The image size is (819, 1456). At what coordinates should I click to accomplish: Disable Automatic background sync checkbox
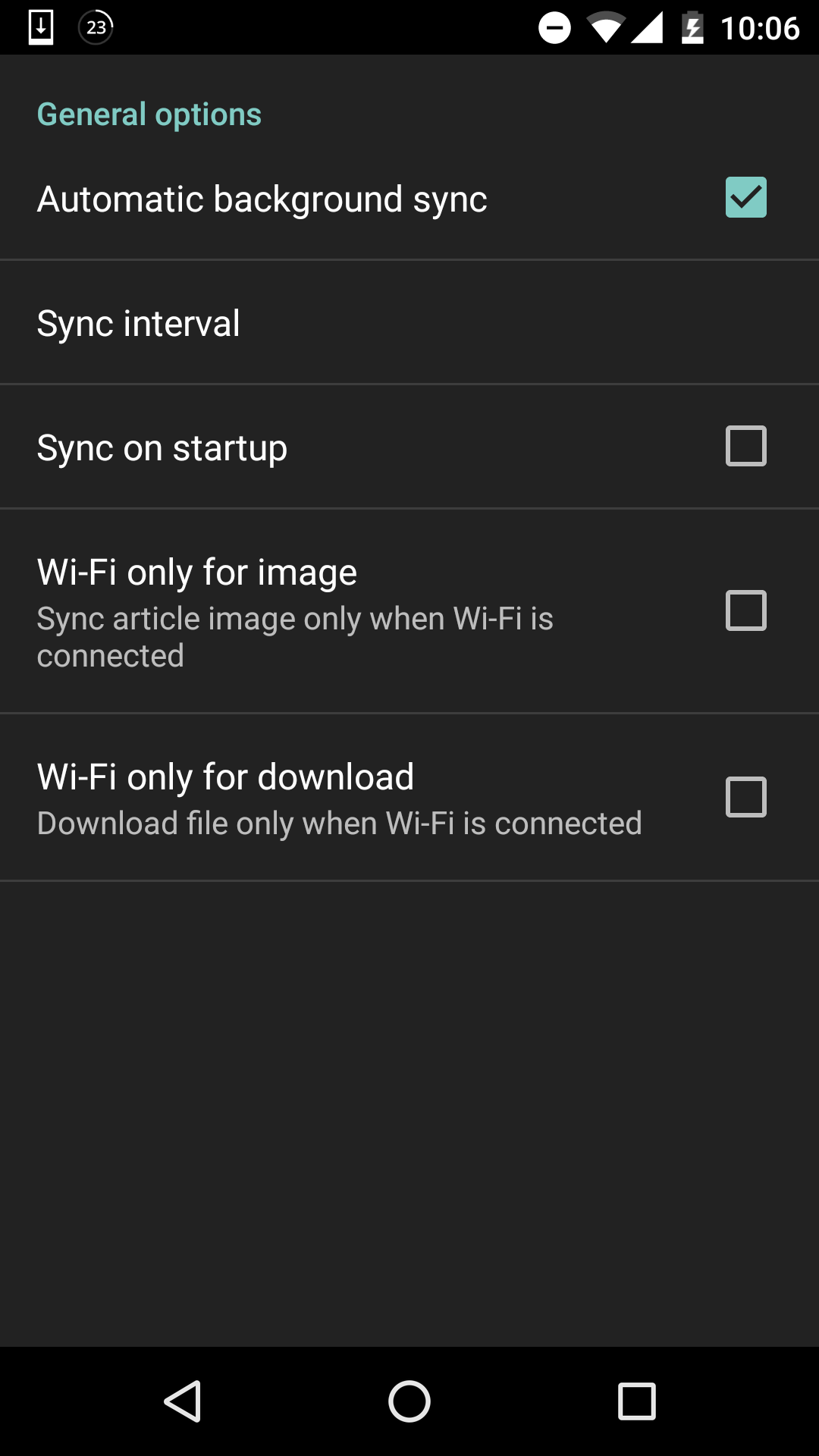(745, 197)
